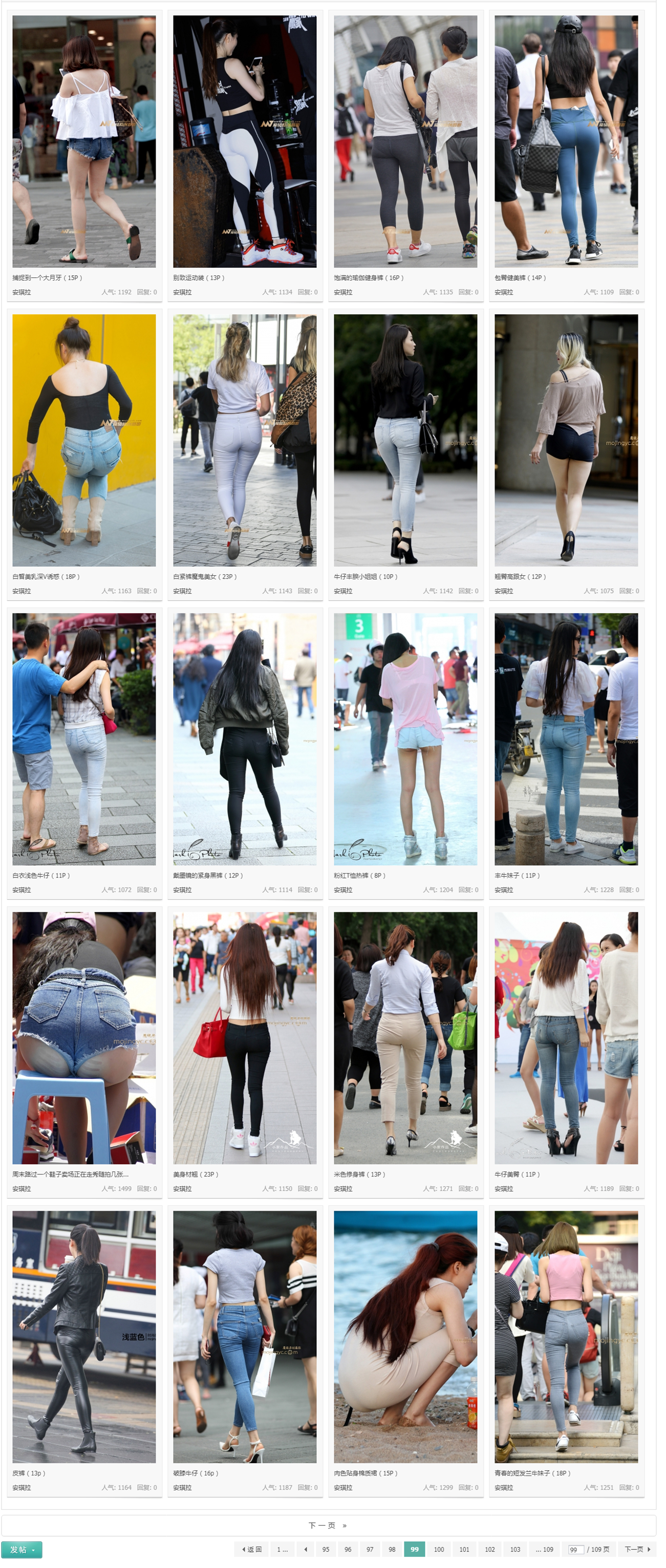Open thread 皮裤 (13p)
Screen dimensions: 666x1568
29,1473
